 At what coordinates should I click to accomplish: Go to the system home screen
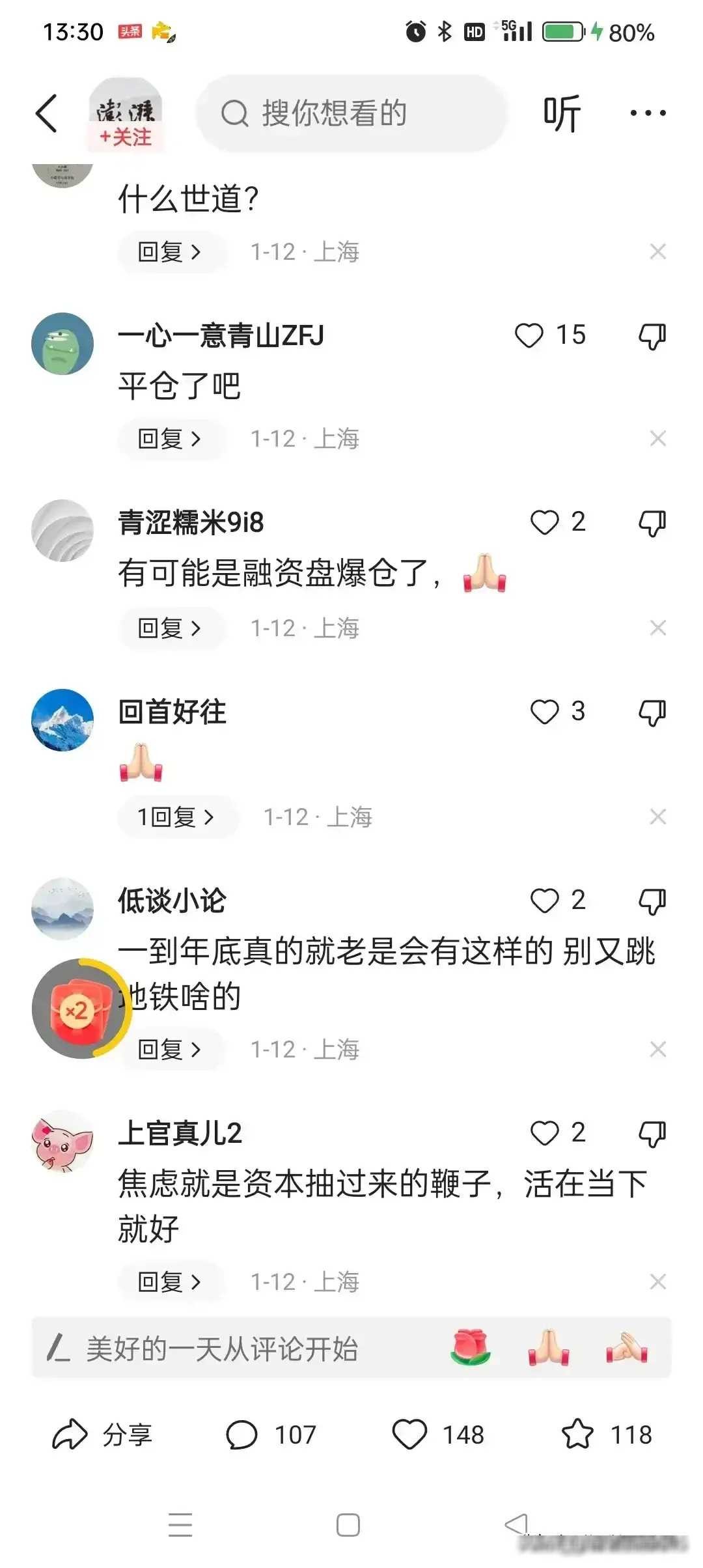(x=348, y=1525)
